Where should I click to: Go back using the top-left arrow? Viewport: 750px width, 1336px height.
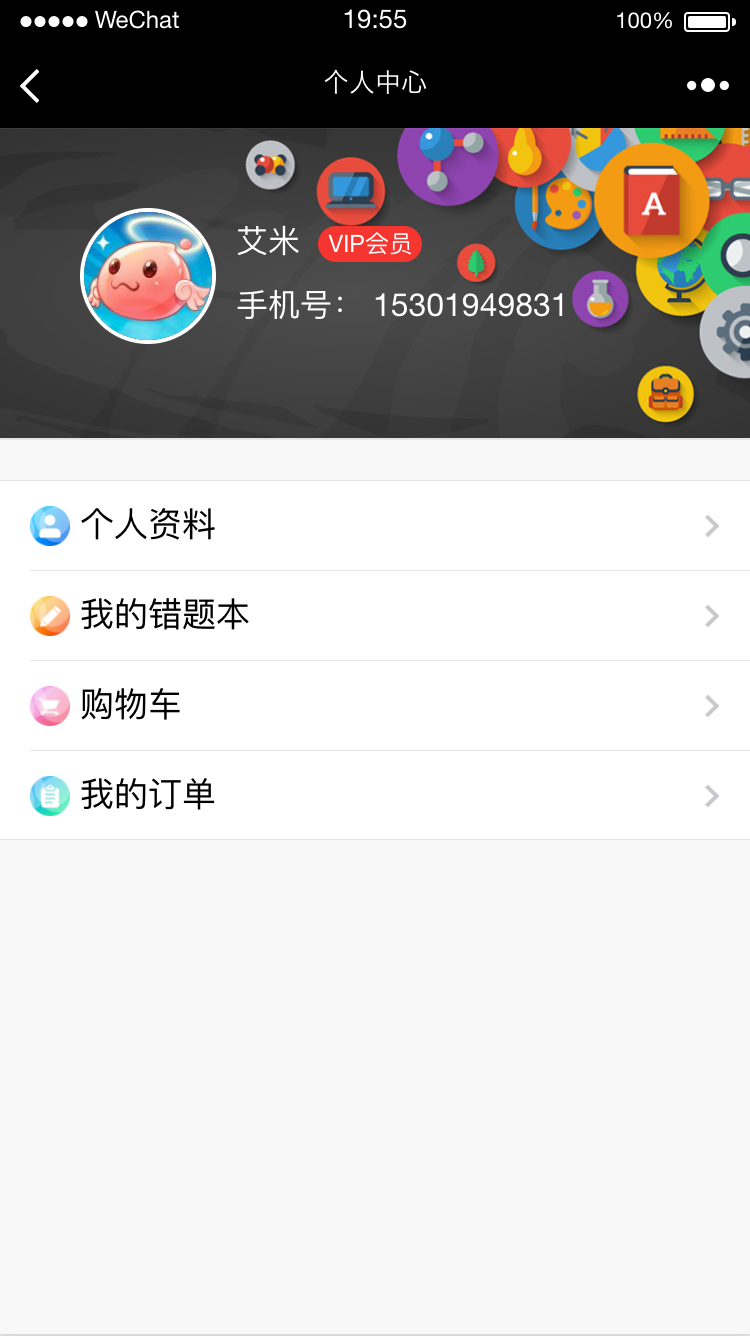pos(31,86)
